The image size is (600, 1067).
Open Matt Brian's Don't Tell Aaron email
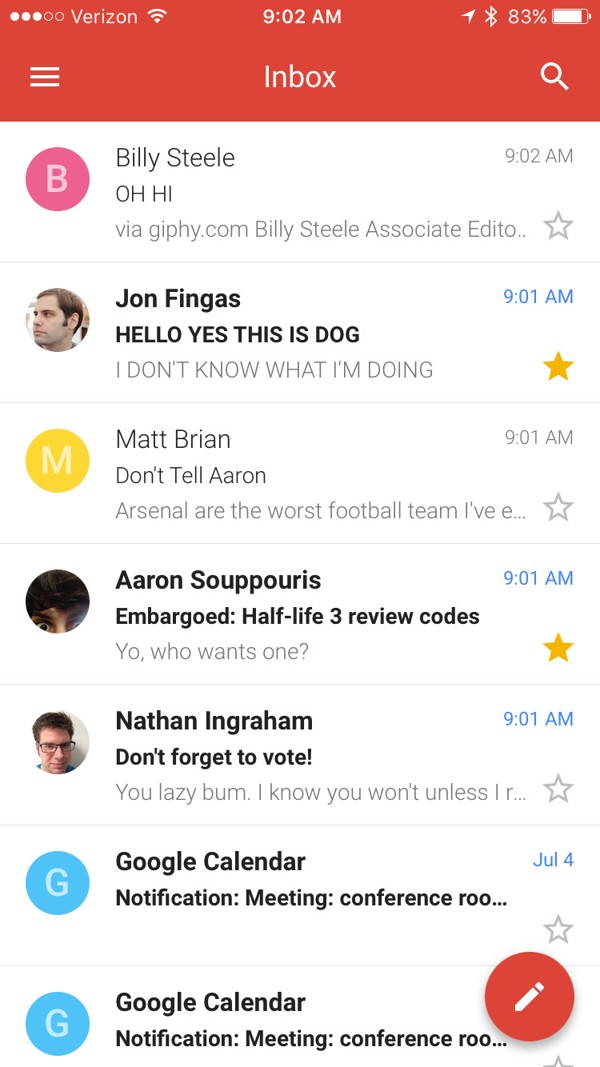pos(300,474)
